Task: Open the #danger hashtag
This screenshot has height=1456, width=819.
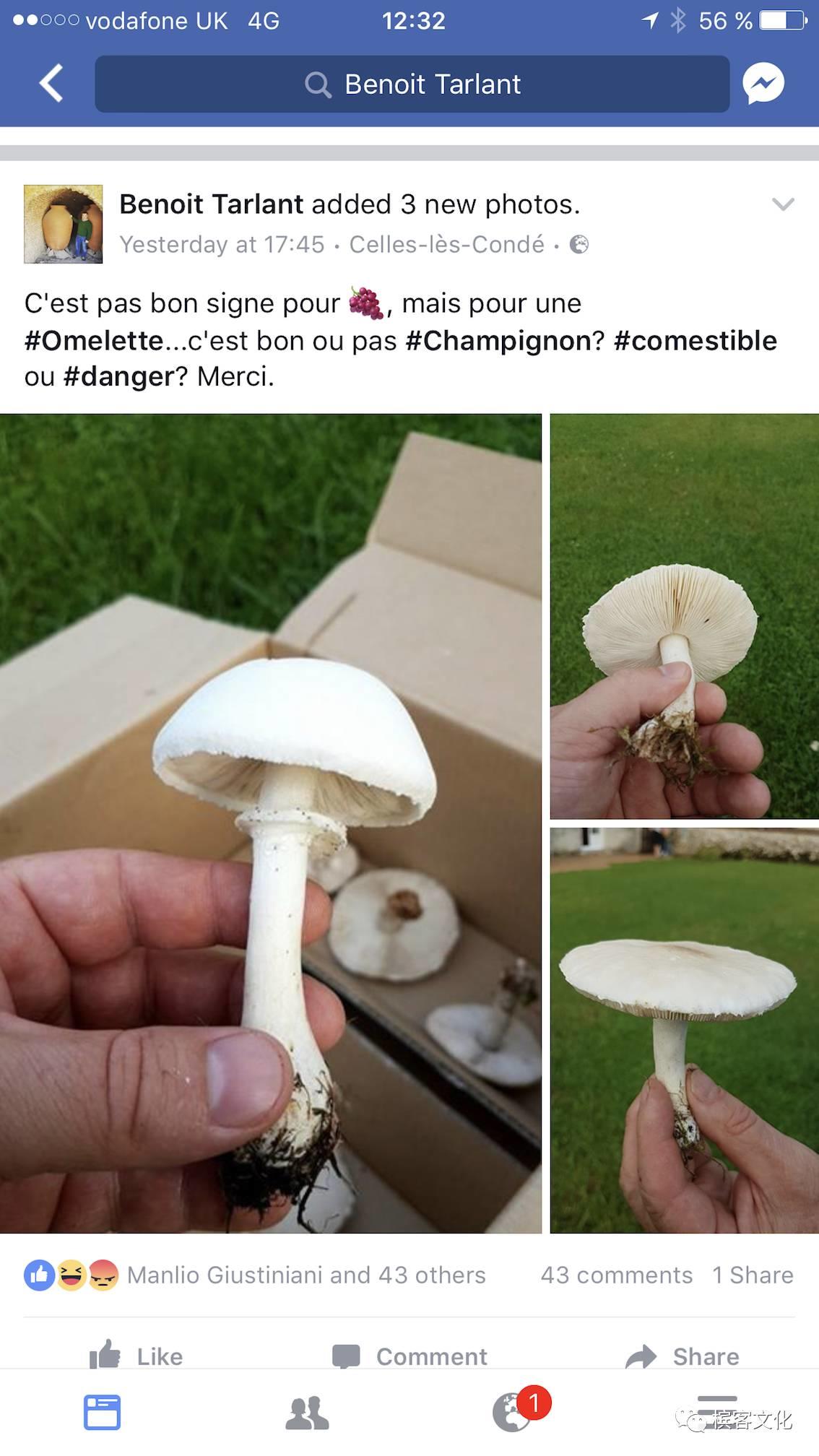Action: click(x=118, y=377)
